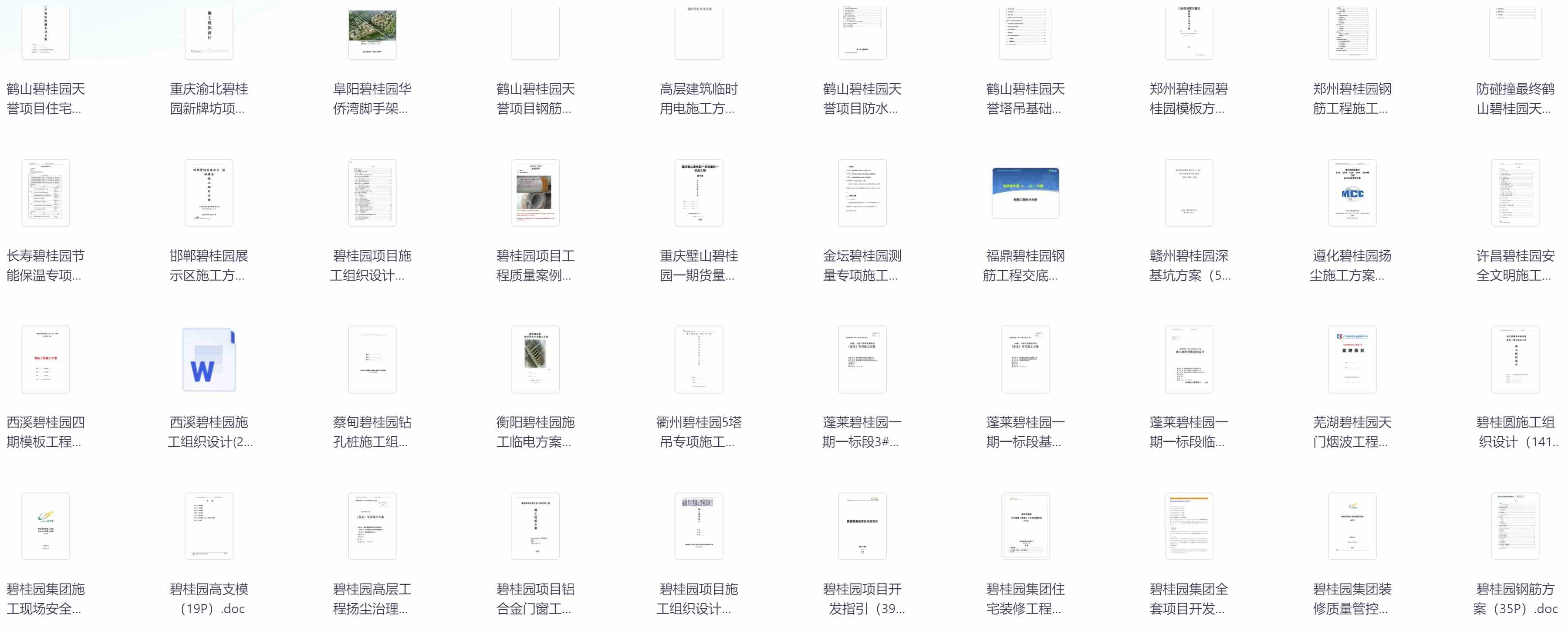This screenshot has width=1568, height=631.
Task: Open 邯郸碧桂园展示区施工方 file
Action: (209, 193)
